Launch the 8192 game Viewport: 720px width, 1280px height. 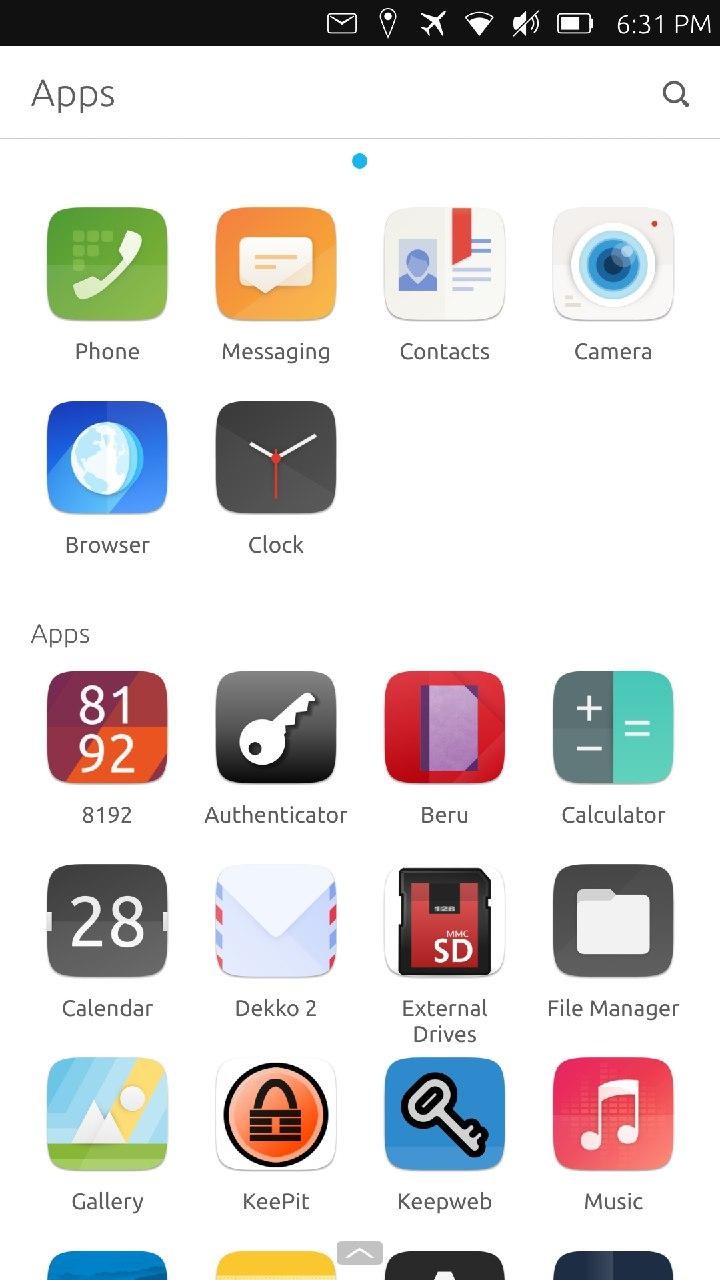pos(107,727)
